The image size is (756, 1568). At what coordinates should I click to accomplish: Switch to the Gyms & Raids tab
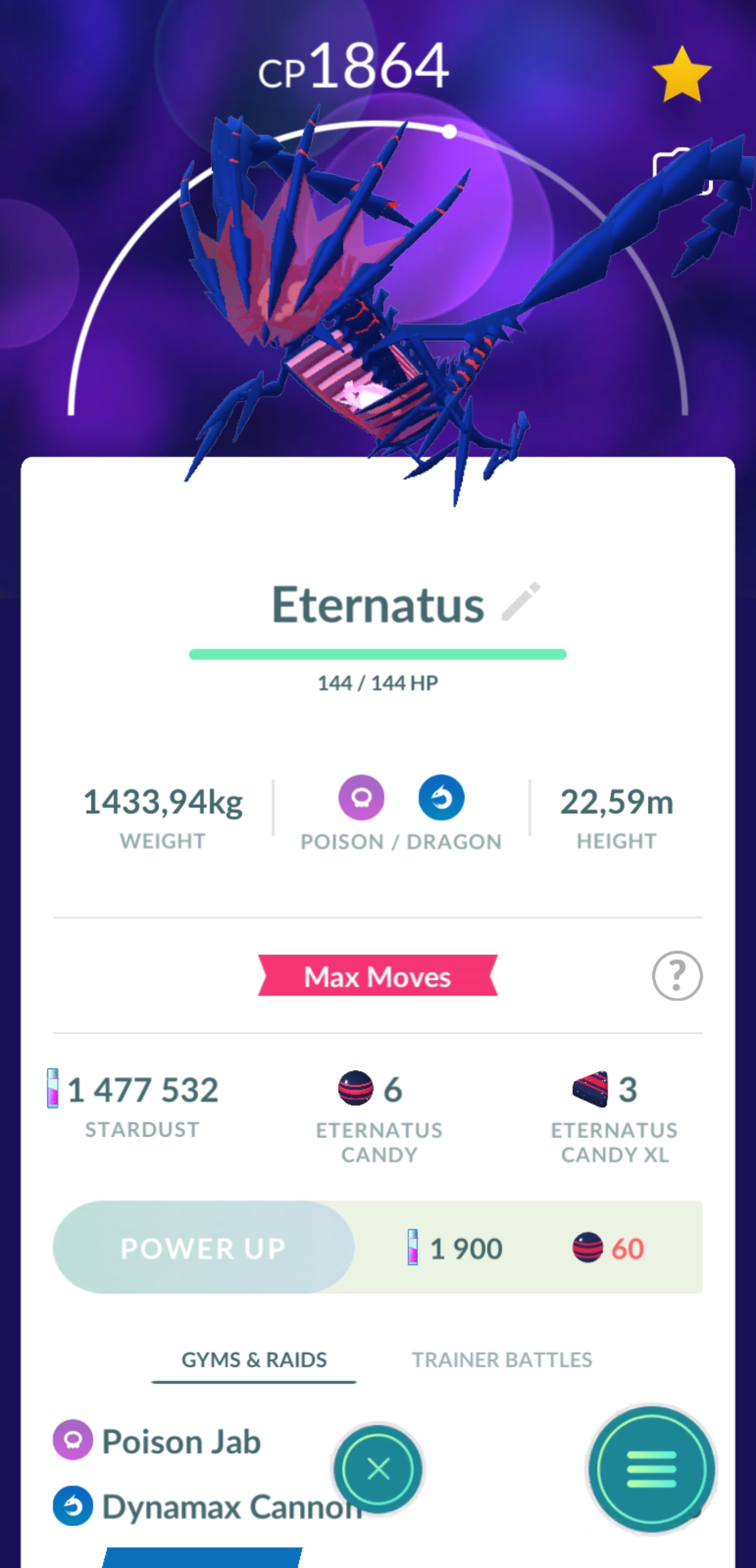tap(254, 1360)
